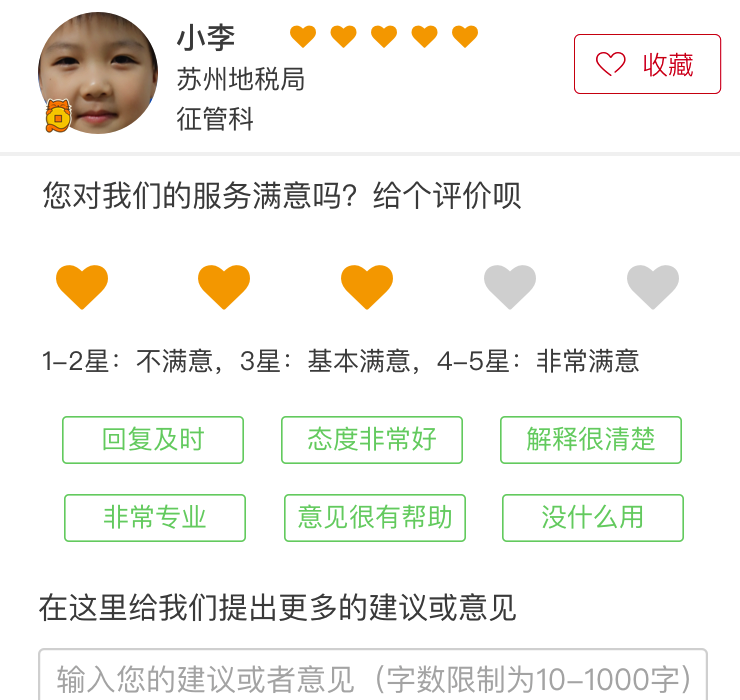Rate the service one heart
The height and width of the screenshot is (700, 740).
[82, 287]
